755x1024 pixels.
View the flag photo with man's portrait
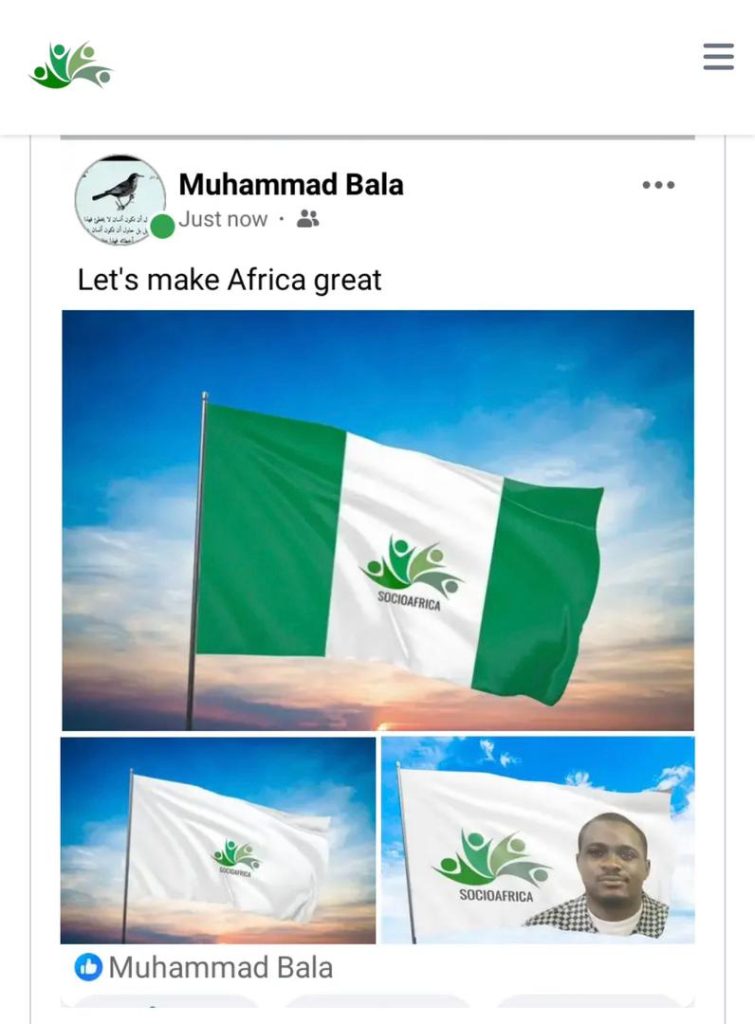pyautogui.click(x=538, y=840)
